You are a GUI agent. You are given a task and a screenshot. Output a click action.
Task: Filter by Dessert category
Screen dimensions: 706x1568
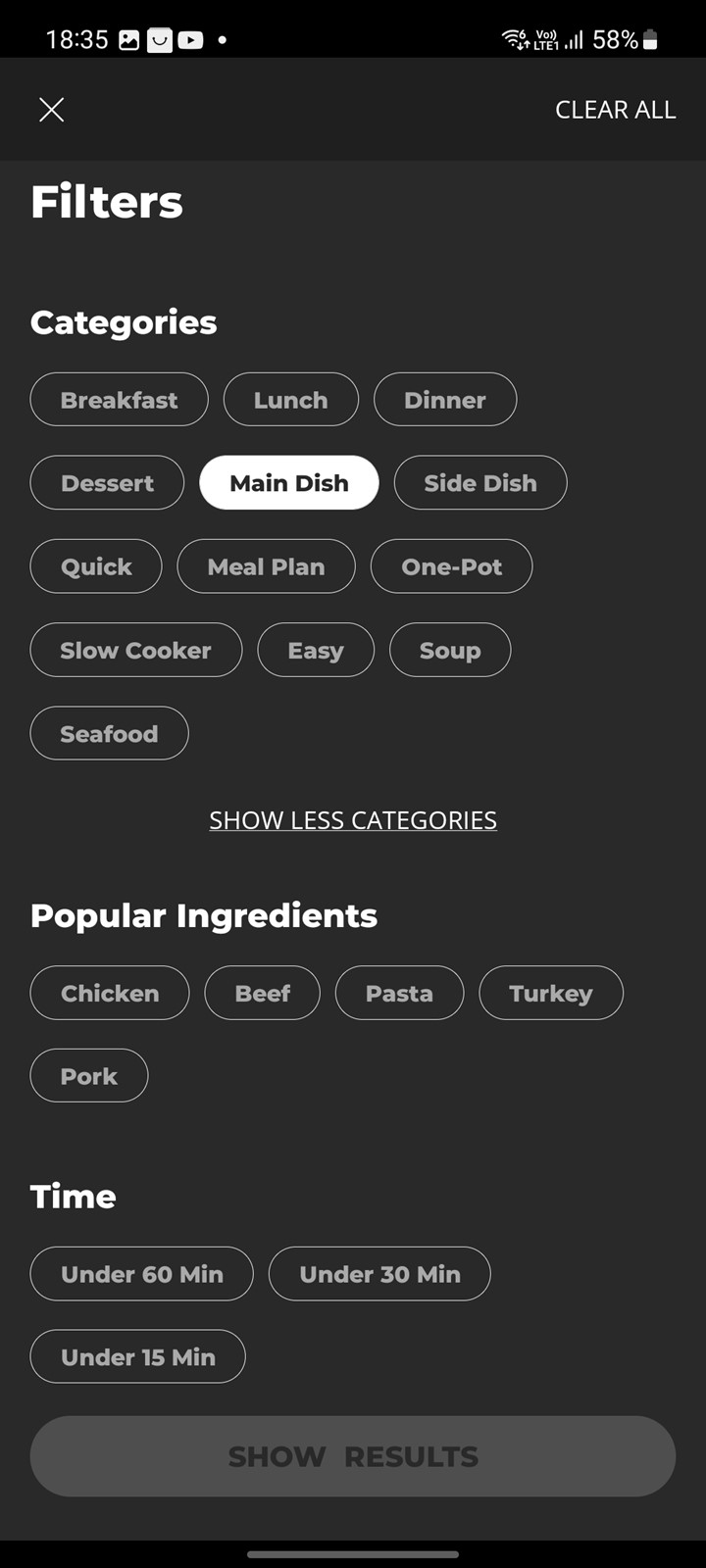tap(107, 483)
